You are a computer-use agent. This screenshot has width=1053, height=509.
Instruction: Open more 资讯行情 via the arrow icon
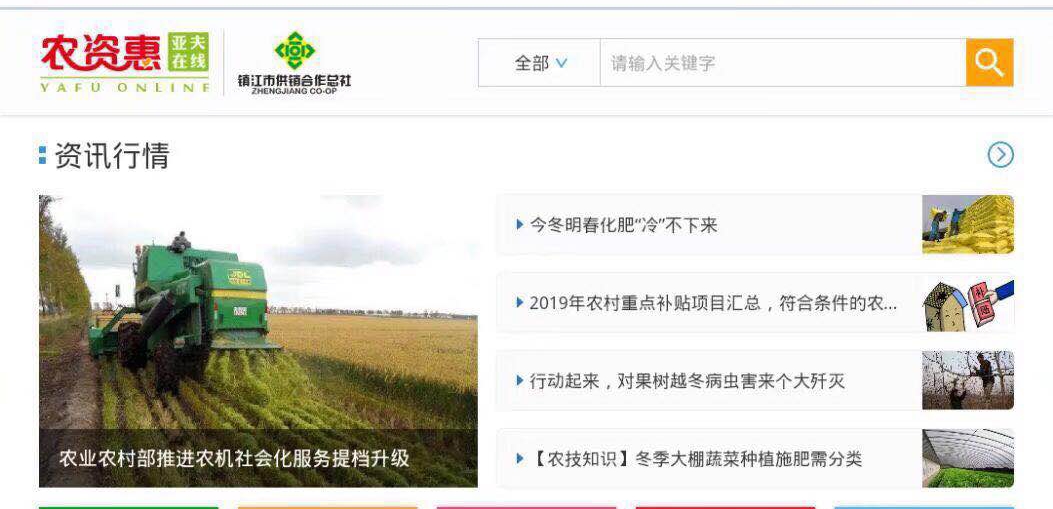pyautogui.click(x=1000, y=154)
